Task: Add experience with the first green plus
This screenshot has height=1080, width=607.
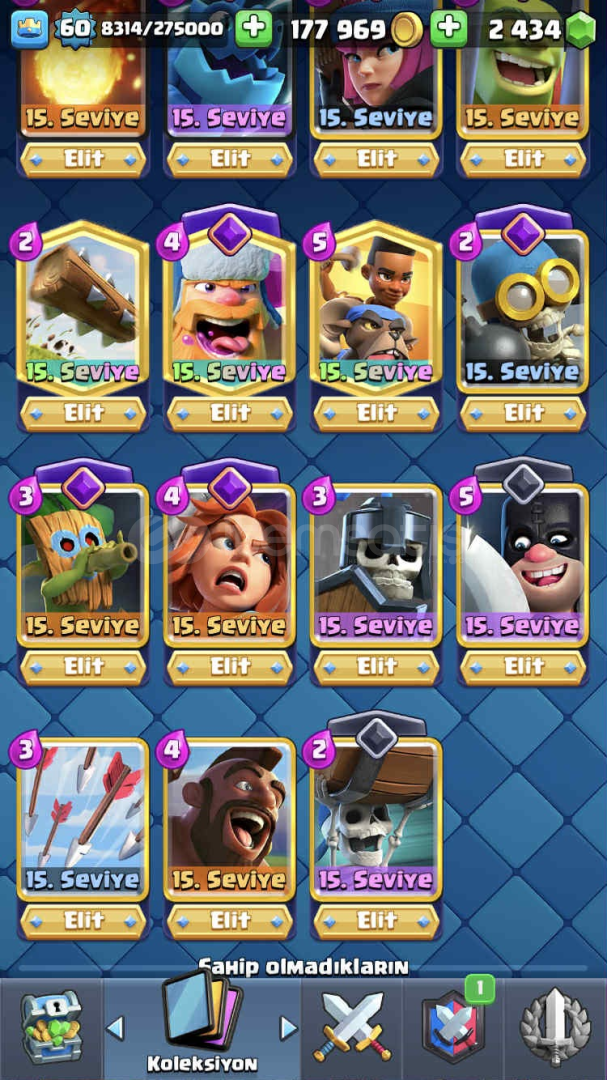Action: pyautogui.click(x=254, y=28)
